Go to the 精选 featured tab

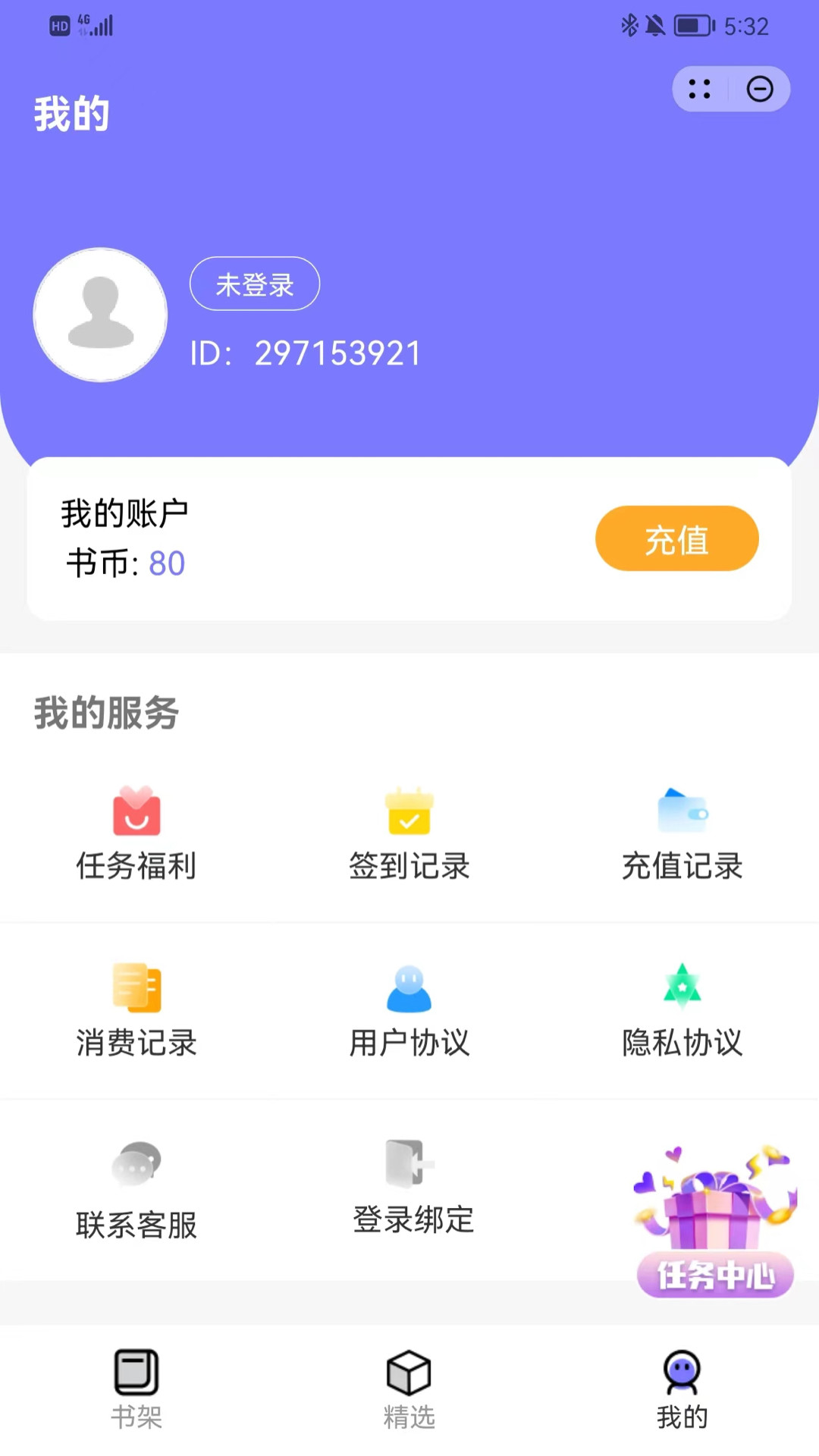[409, 1389]
